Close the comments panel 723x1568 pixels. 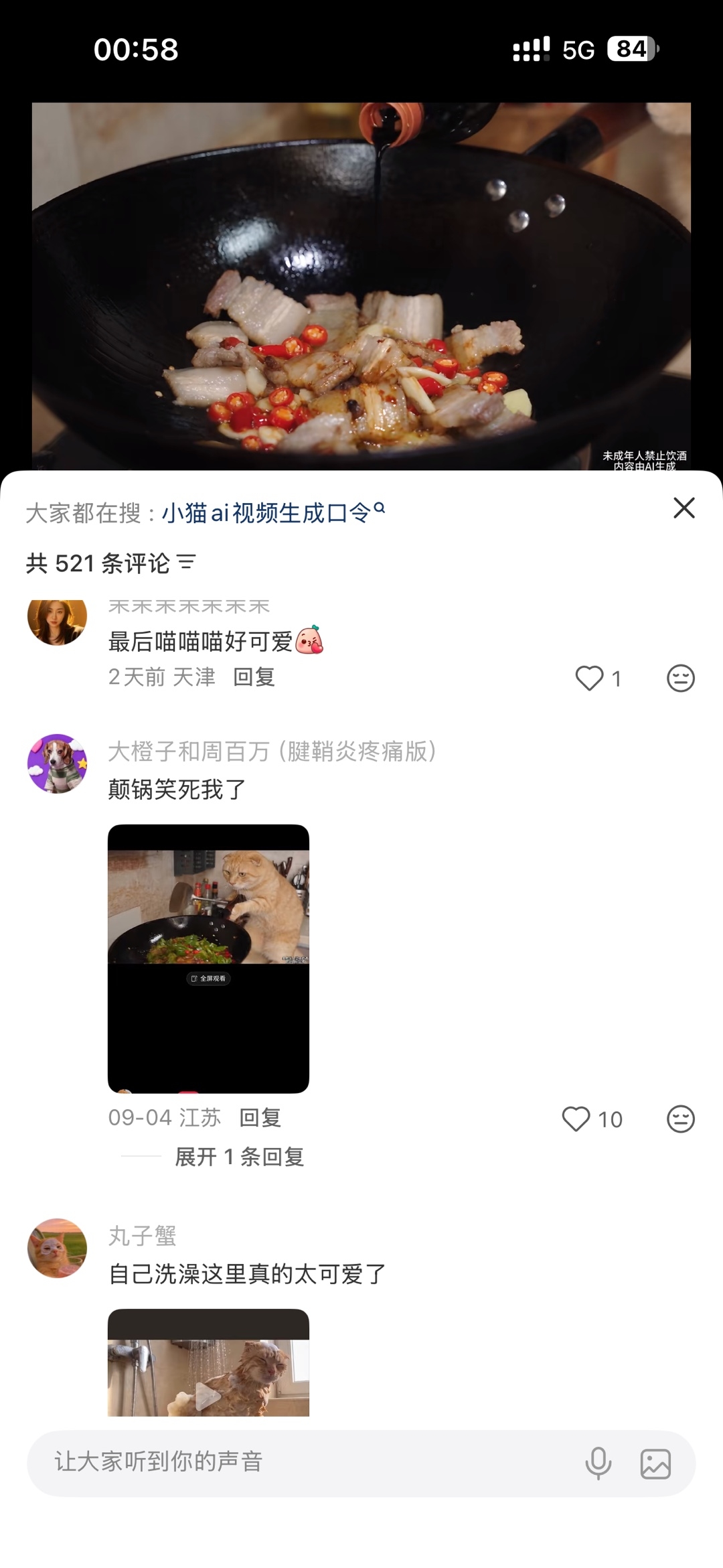pos(684,508)
